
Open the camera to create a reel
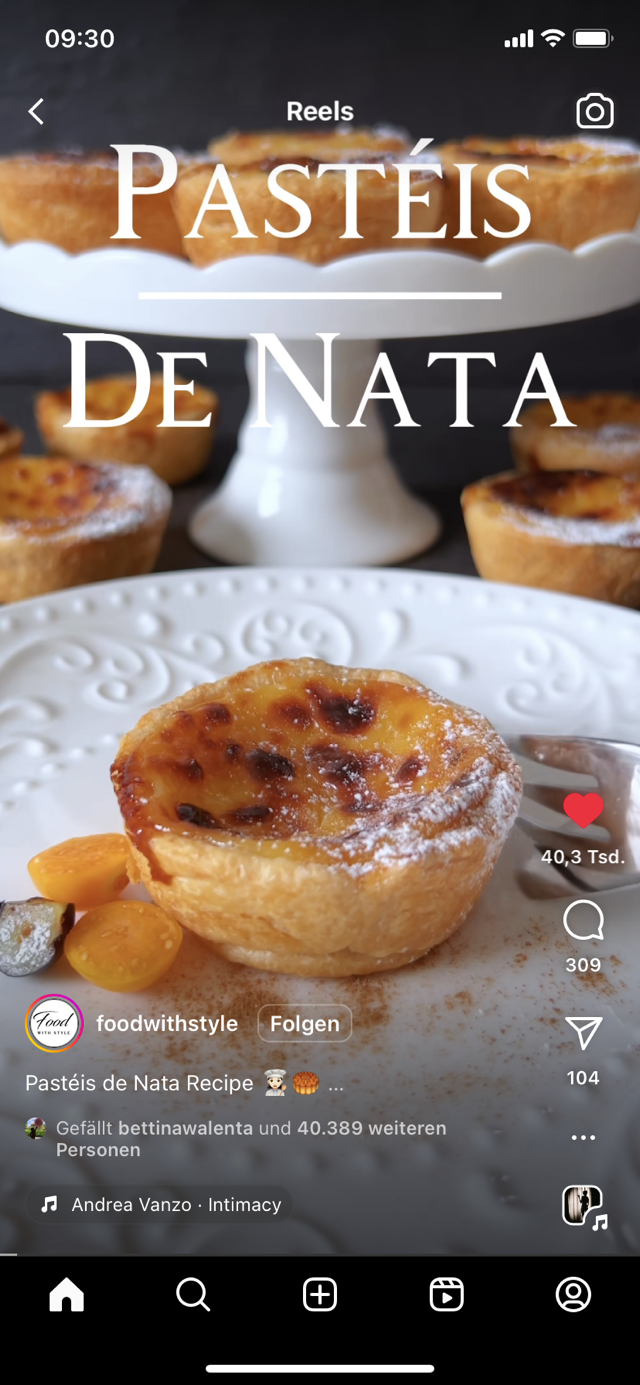pyautogui.click(x=595, y=111)
